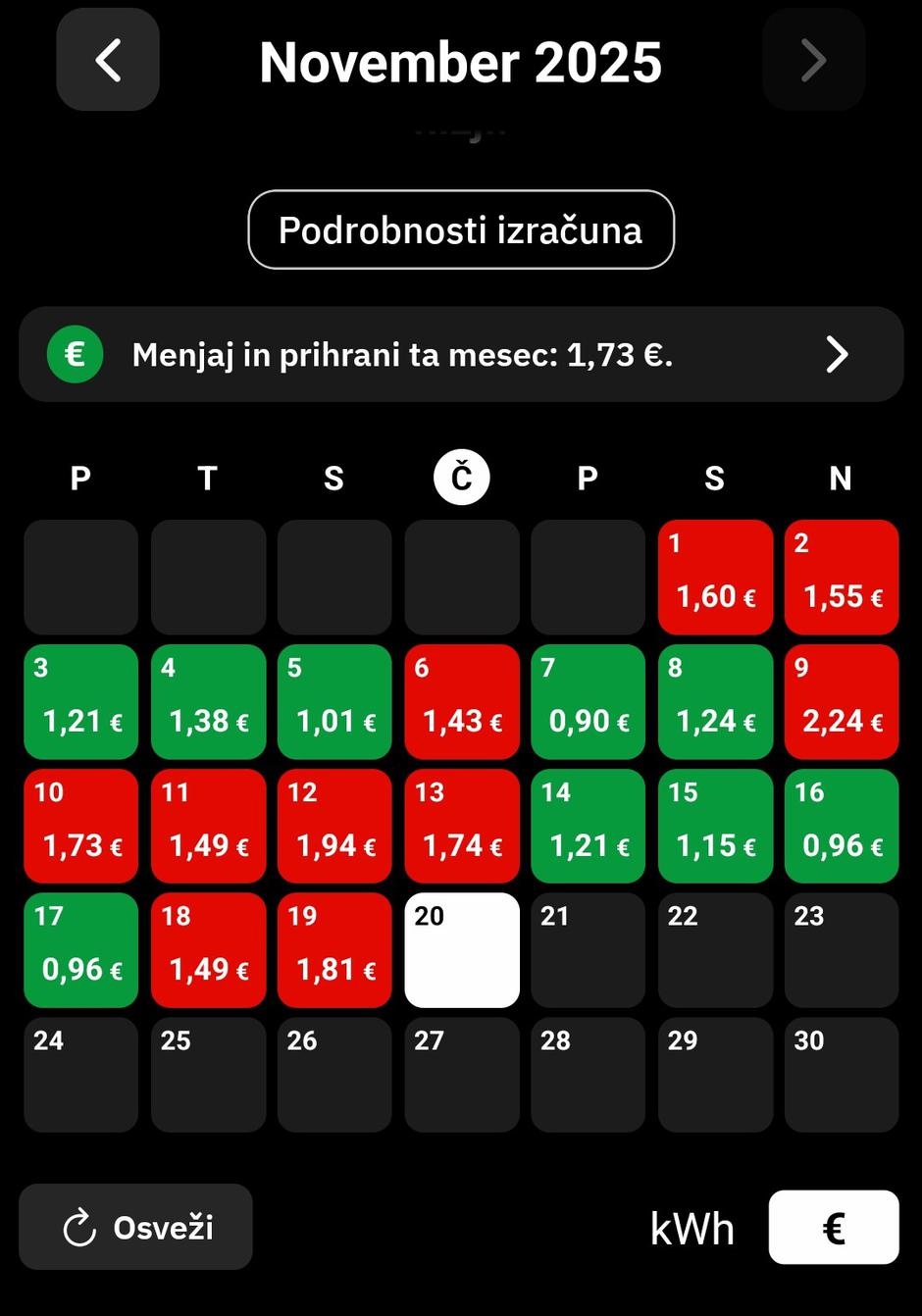Select today, day 20
This screenshot has width=922, height=1316.
pyautogui.click(x=462, y=950)
